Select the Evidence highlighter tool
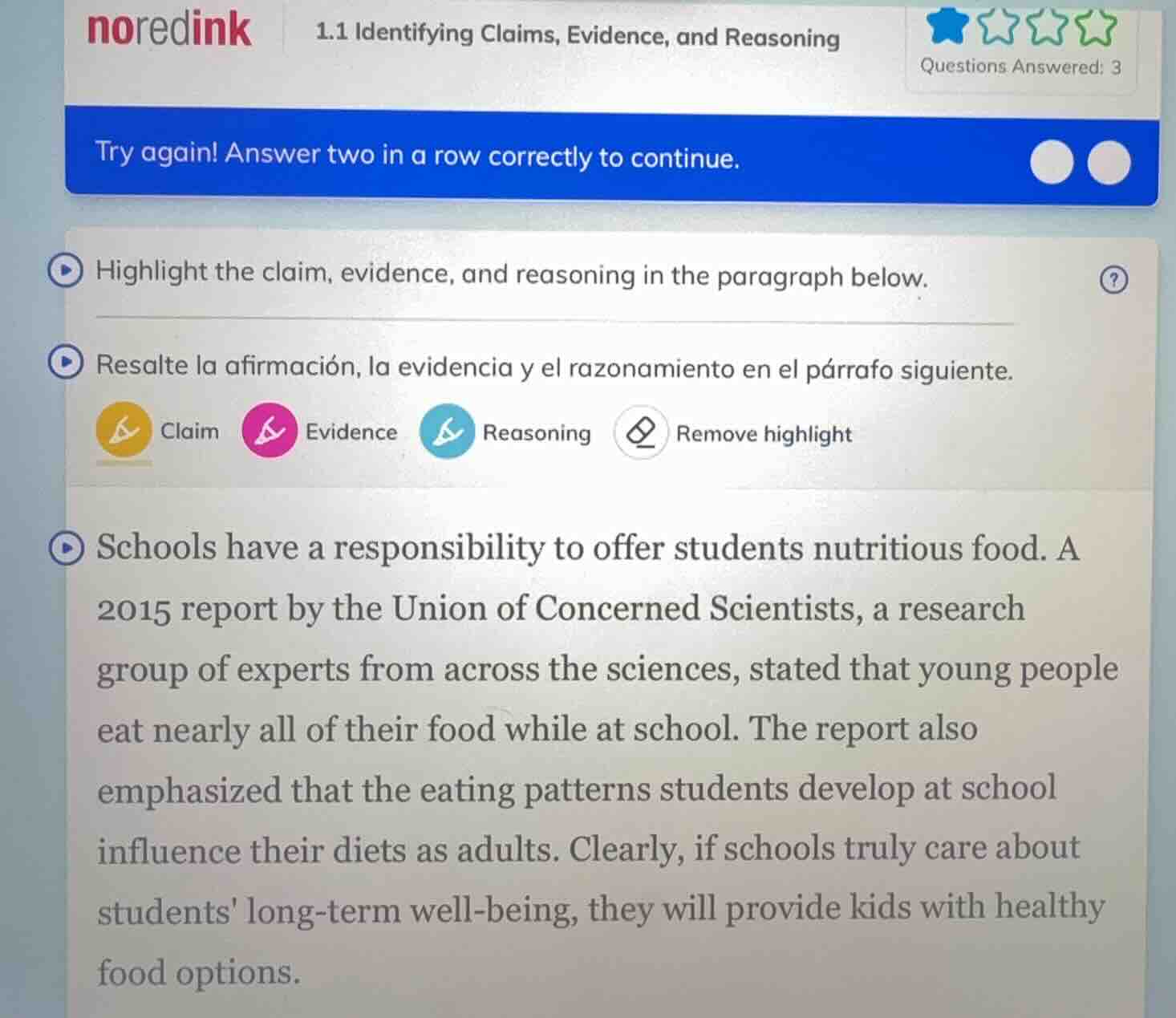The width and height of the screenshot is (1176, 1018). (x=269, y=432)
